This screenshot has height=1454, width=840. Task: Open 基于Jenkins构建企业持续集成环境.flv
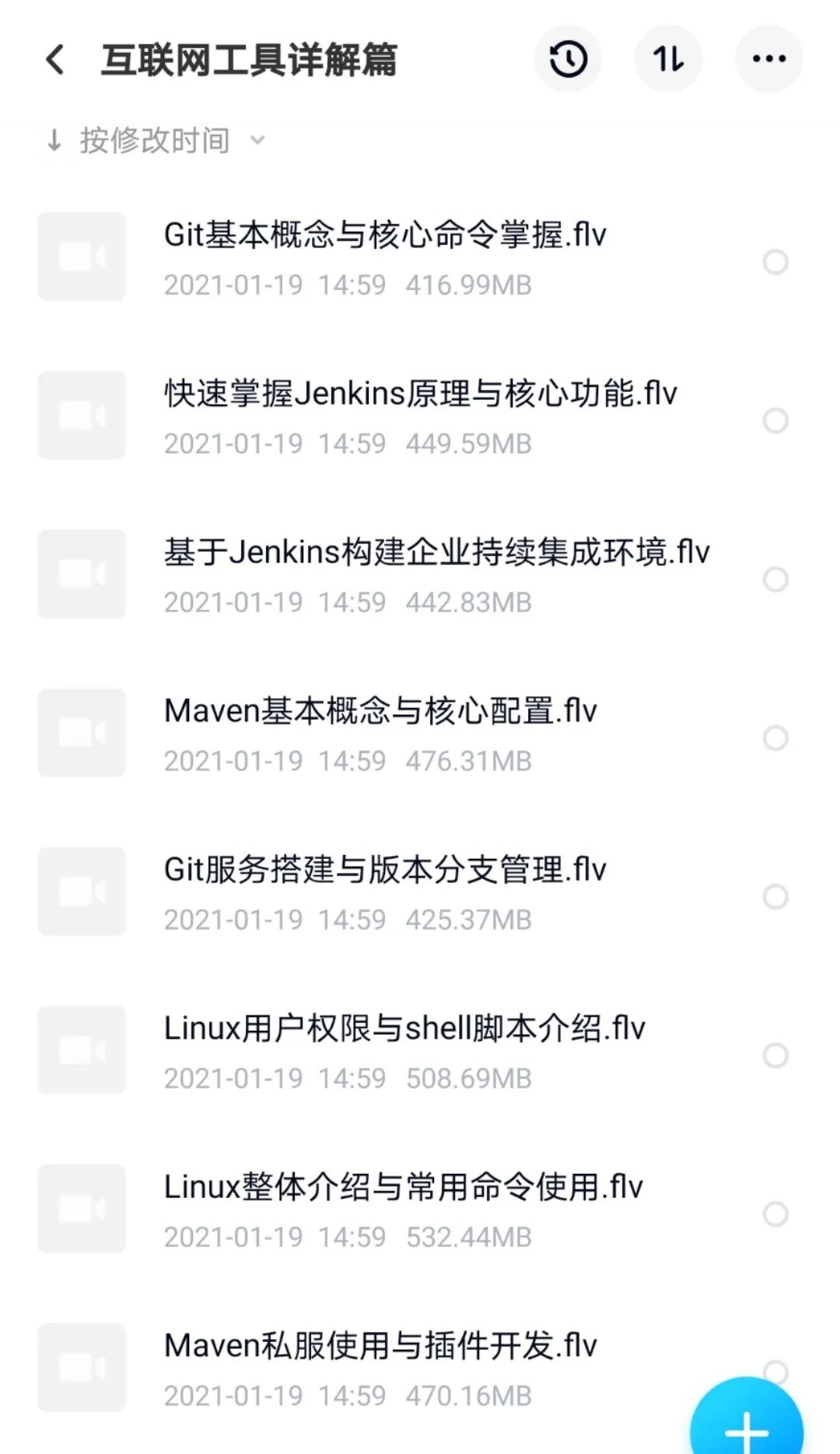(x=436, y=552)
